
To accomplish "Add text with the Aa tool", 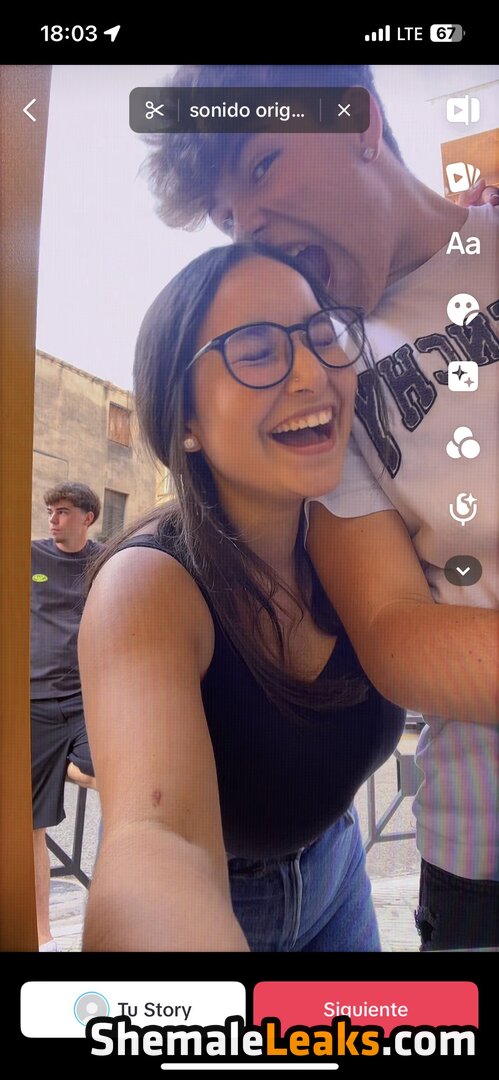I will [462, 243].
